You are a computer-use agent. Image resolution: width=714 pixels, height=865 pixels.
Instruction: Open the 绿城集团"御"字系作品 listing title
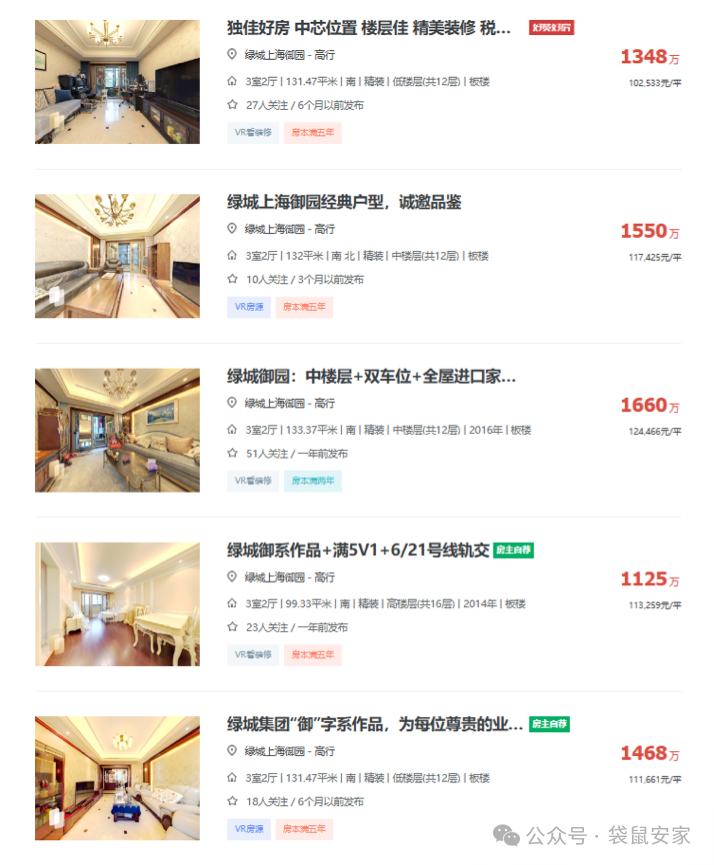click(375, 724)
